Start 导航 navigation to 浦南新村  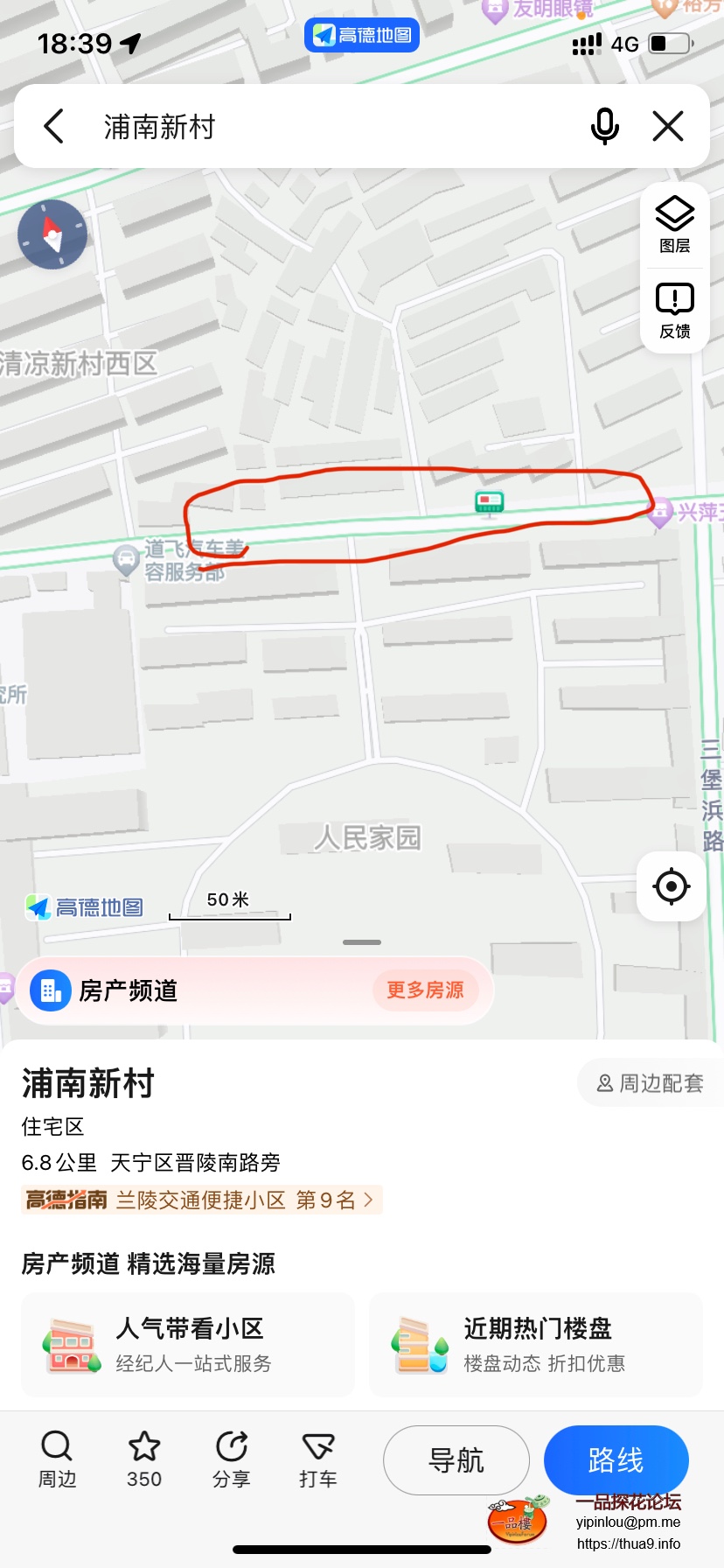pos(456,1459)
